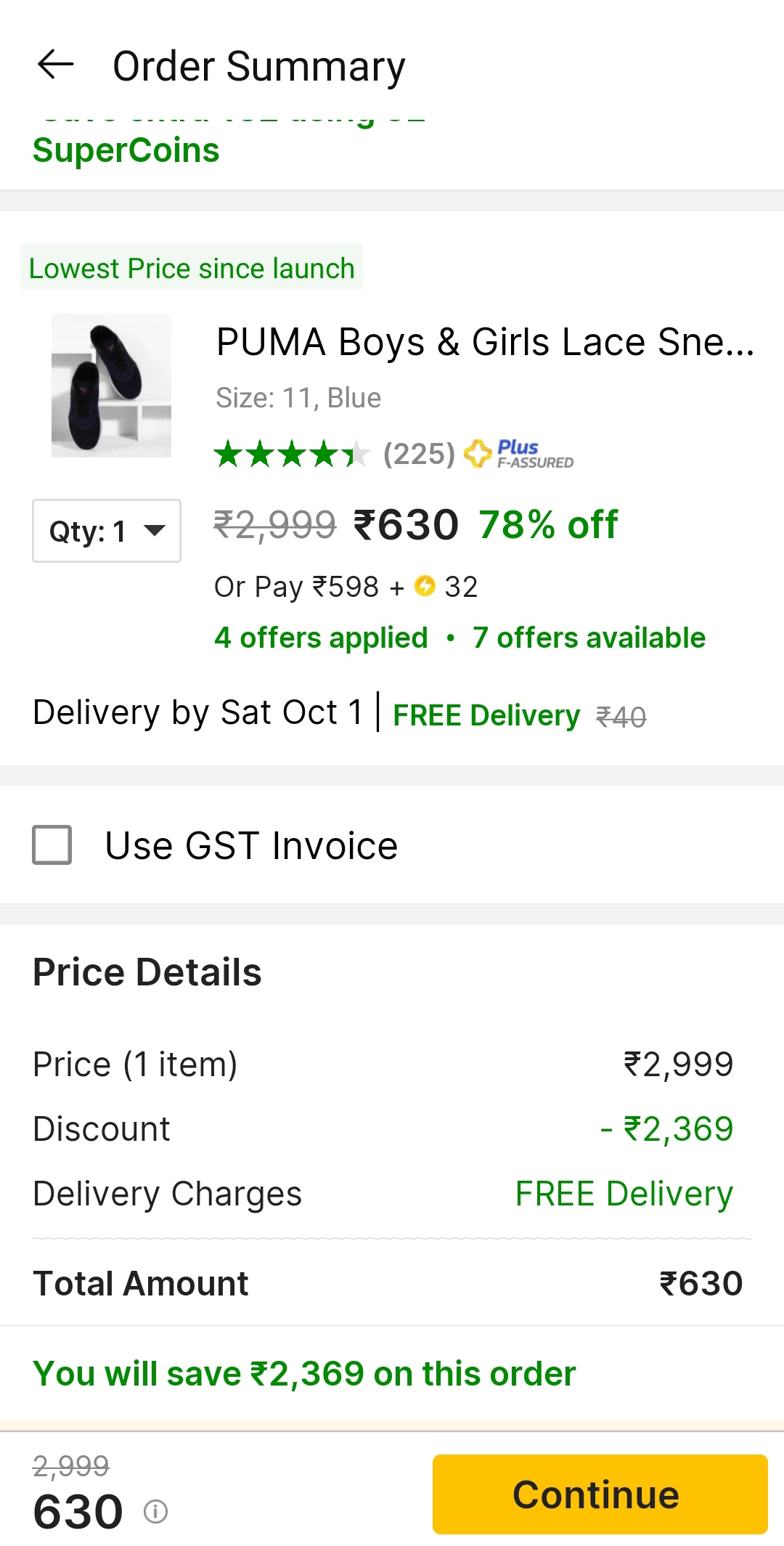Open the PUMA sneakers product image
Image resolution: width=784 pixels, height=1546 pixels.
(111, 386)
